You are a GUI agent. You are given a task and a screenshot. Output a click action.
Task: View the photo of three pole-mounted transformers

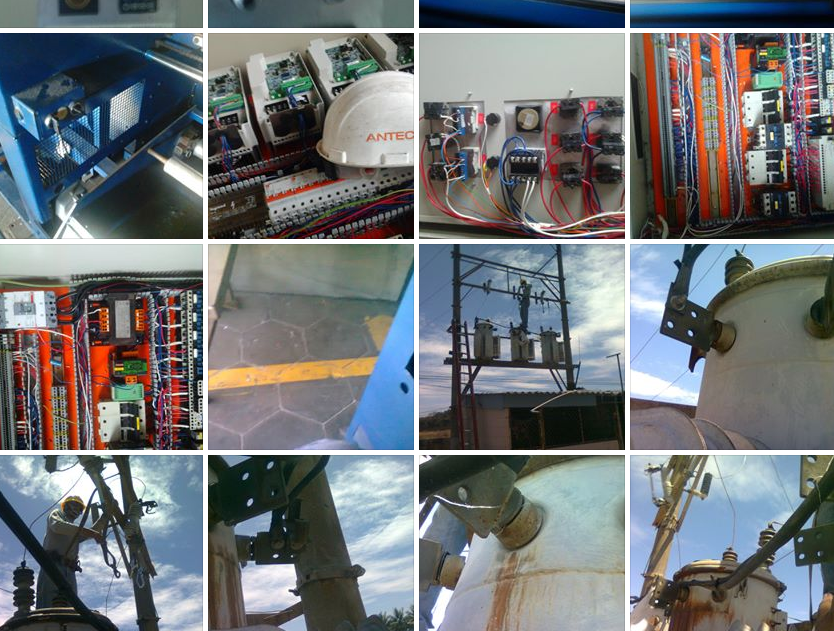521,347
